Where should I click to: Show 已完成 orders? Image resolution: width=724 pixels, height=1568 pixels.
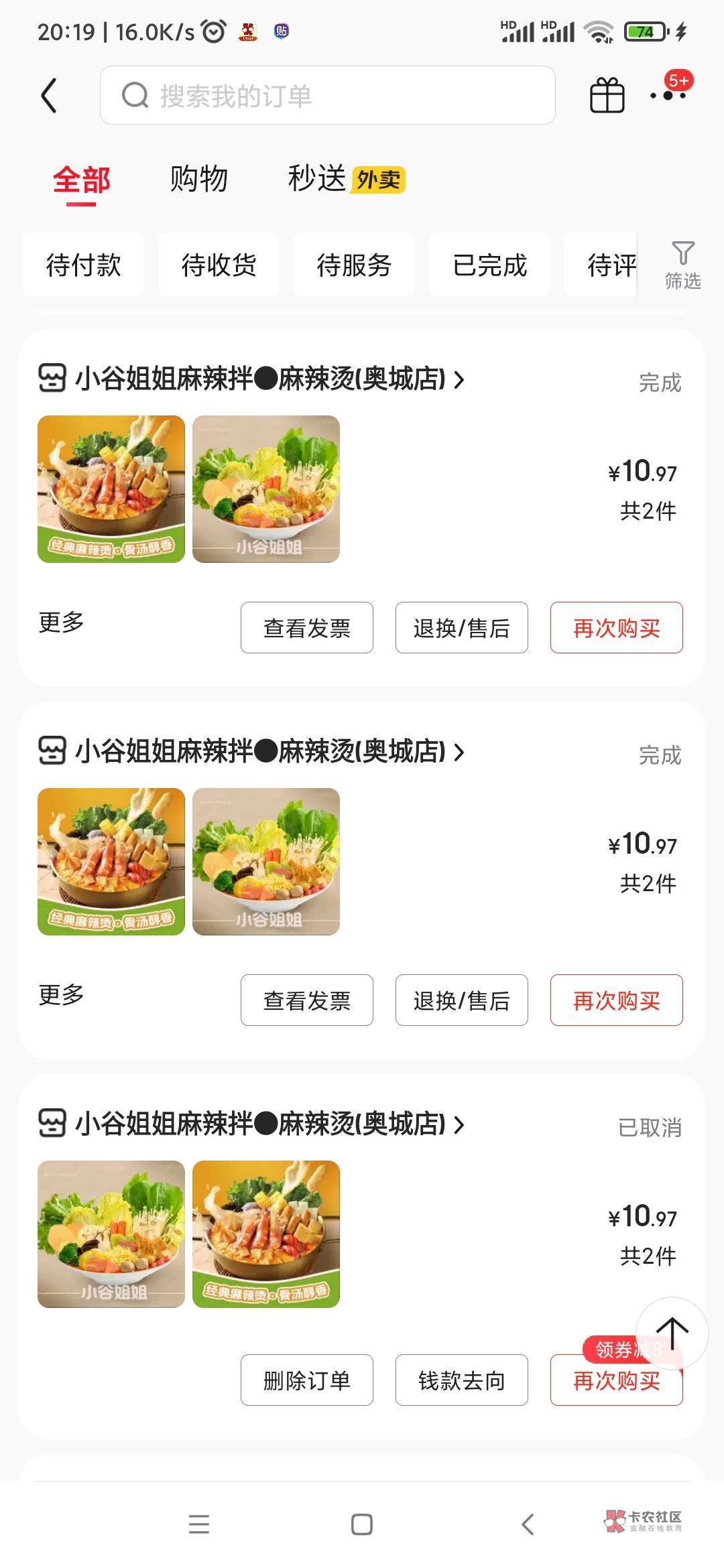click(x=489, y=265)
